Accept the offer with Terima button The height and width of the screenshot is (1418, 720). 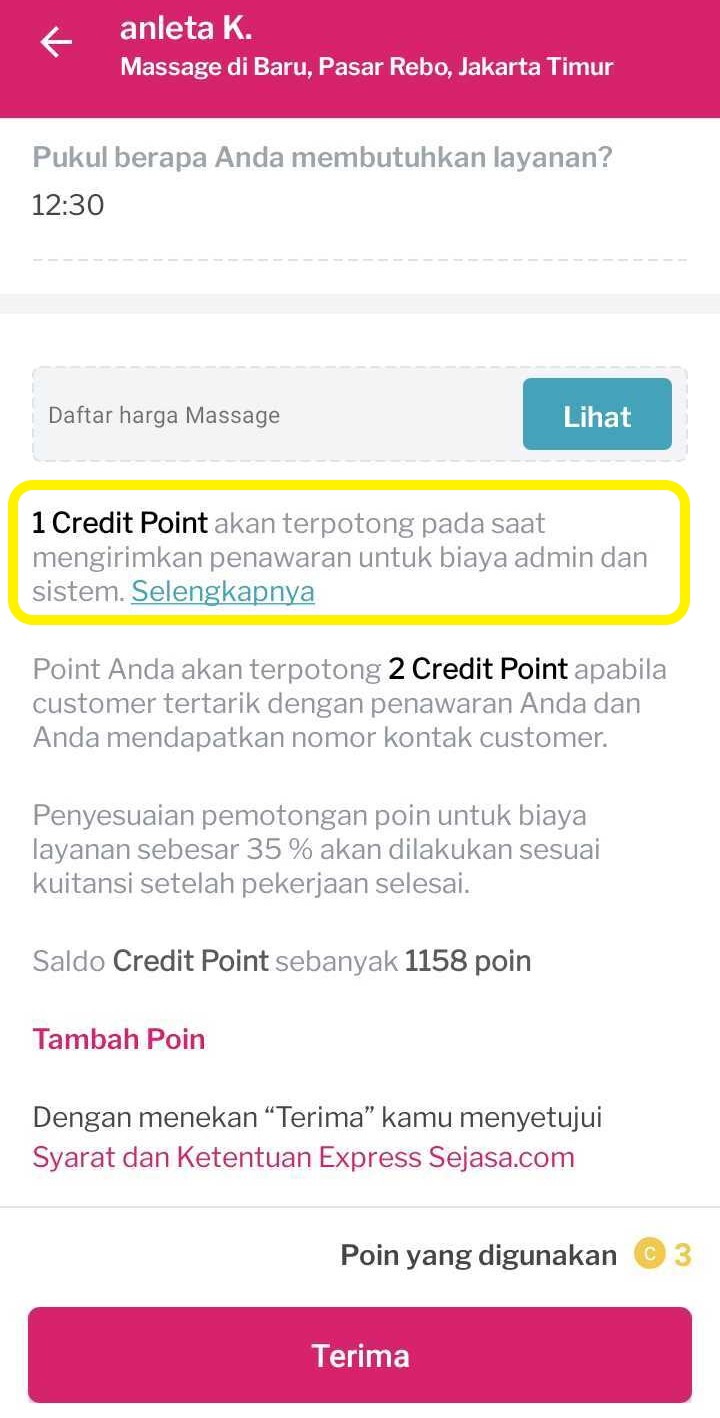pos(360,1355)
